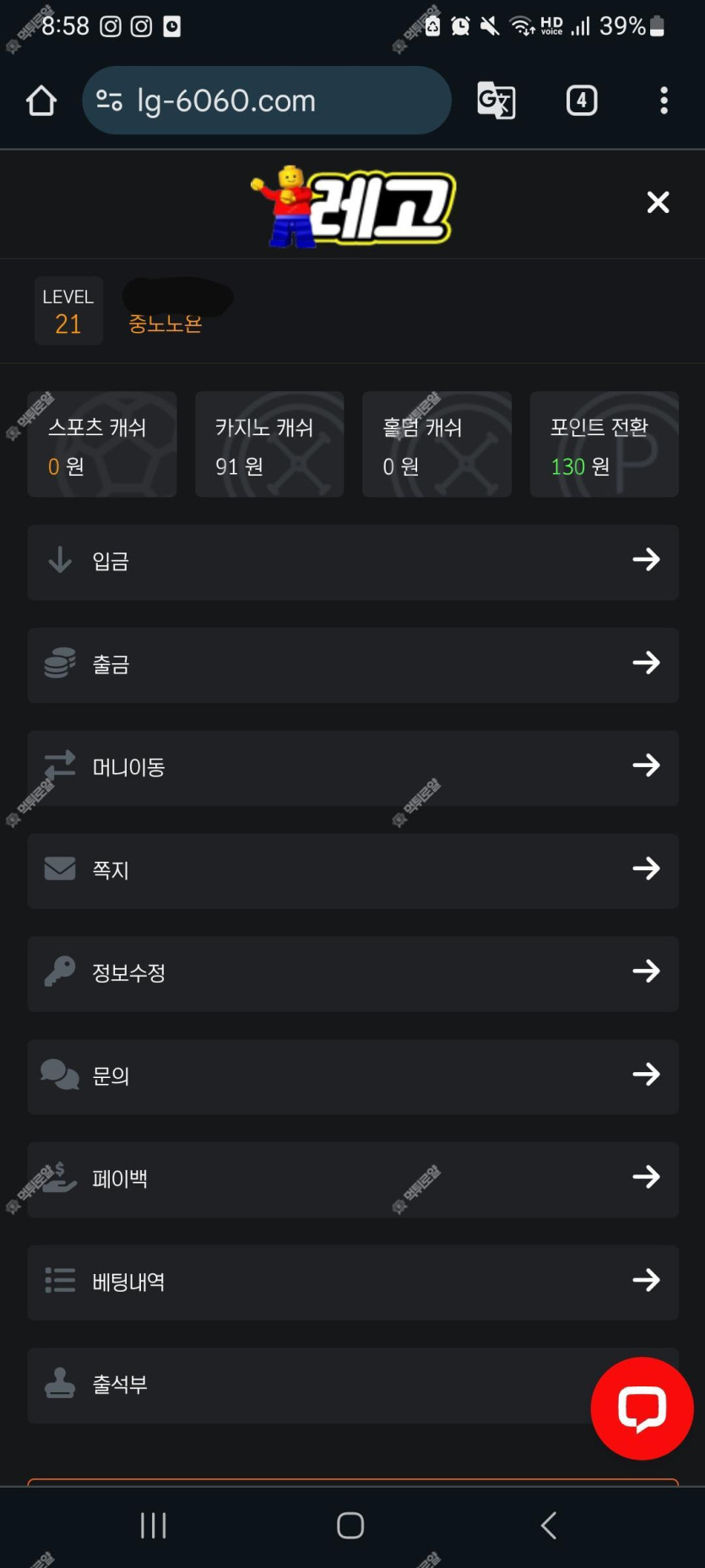Tap the browser home icon
705x1568 pixels.
coord(41,101)
